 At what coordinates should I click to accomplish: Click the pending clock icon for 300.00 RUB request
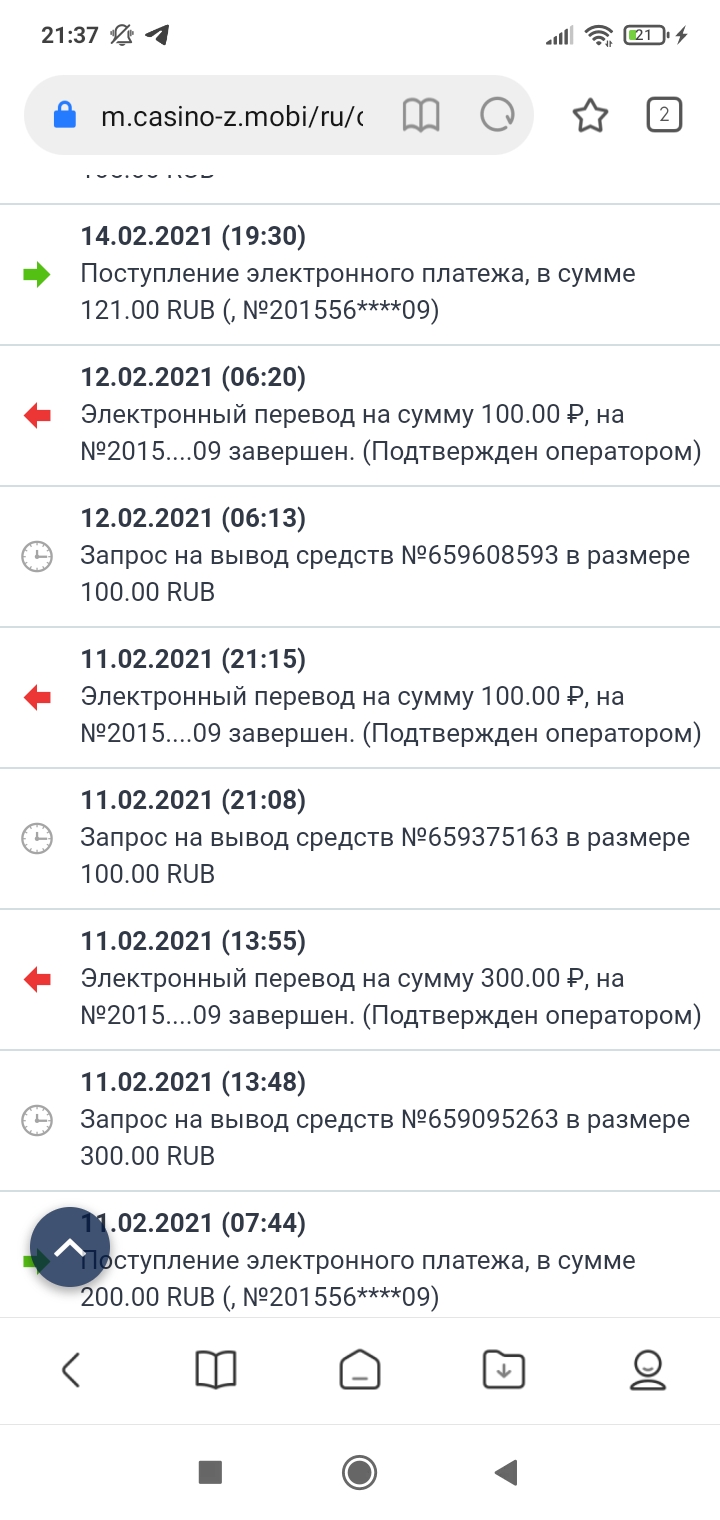click(x=37, y=1121)
